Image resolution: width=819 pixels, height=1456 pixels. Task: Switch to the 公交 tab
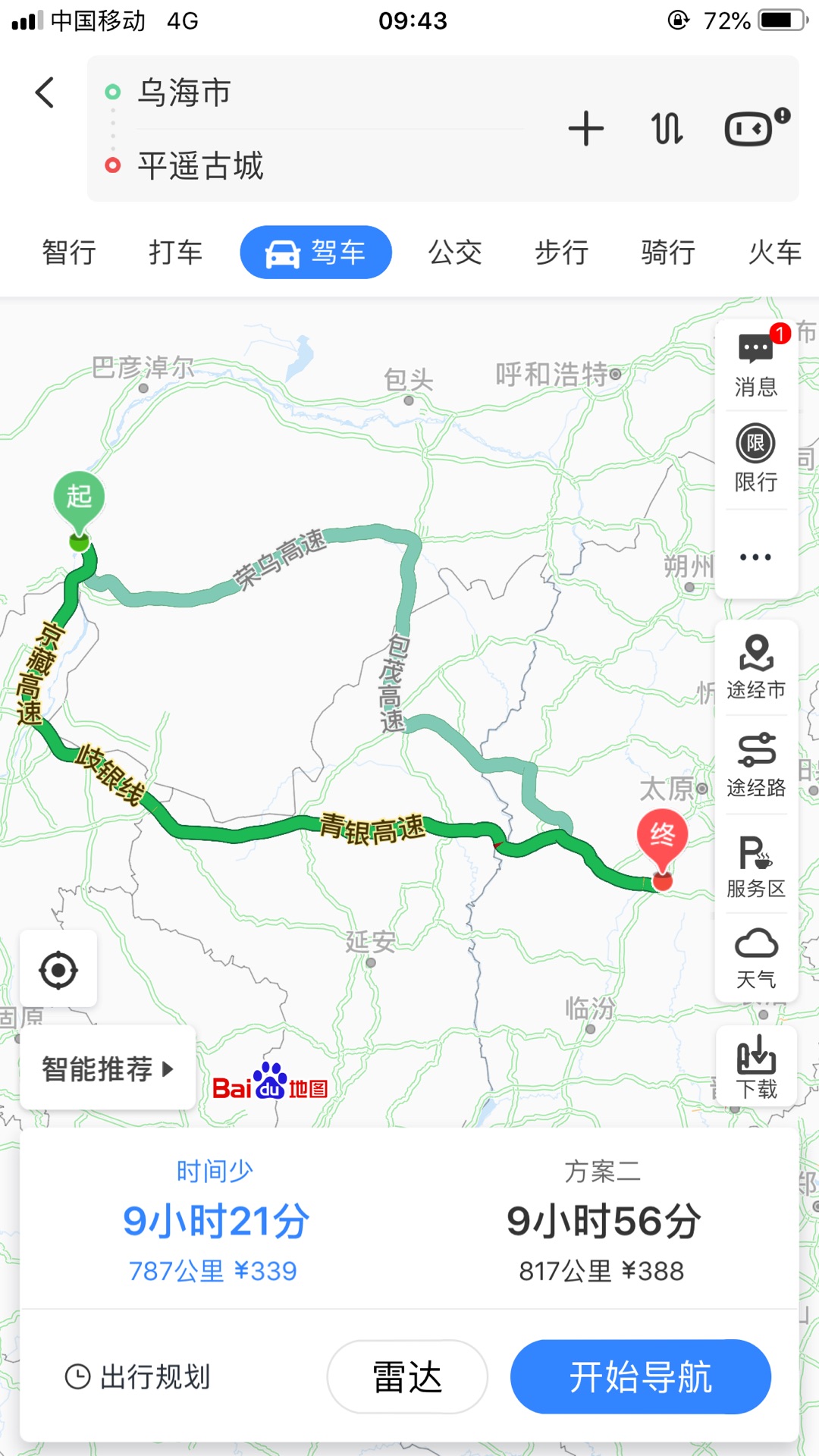[455, 252]
